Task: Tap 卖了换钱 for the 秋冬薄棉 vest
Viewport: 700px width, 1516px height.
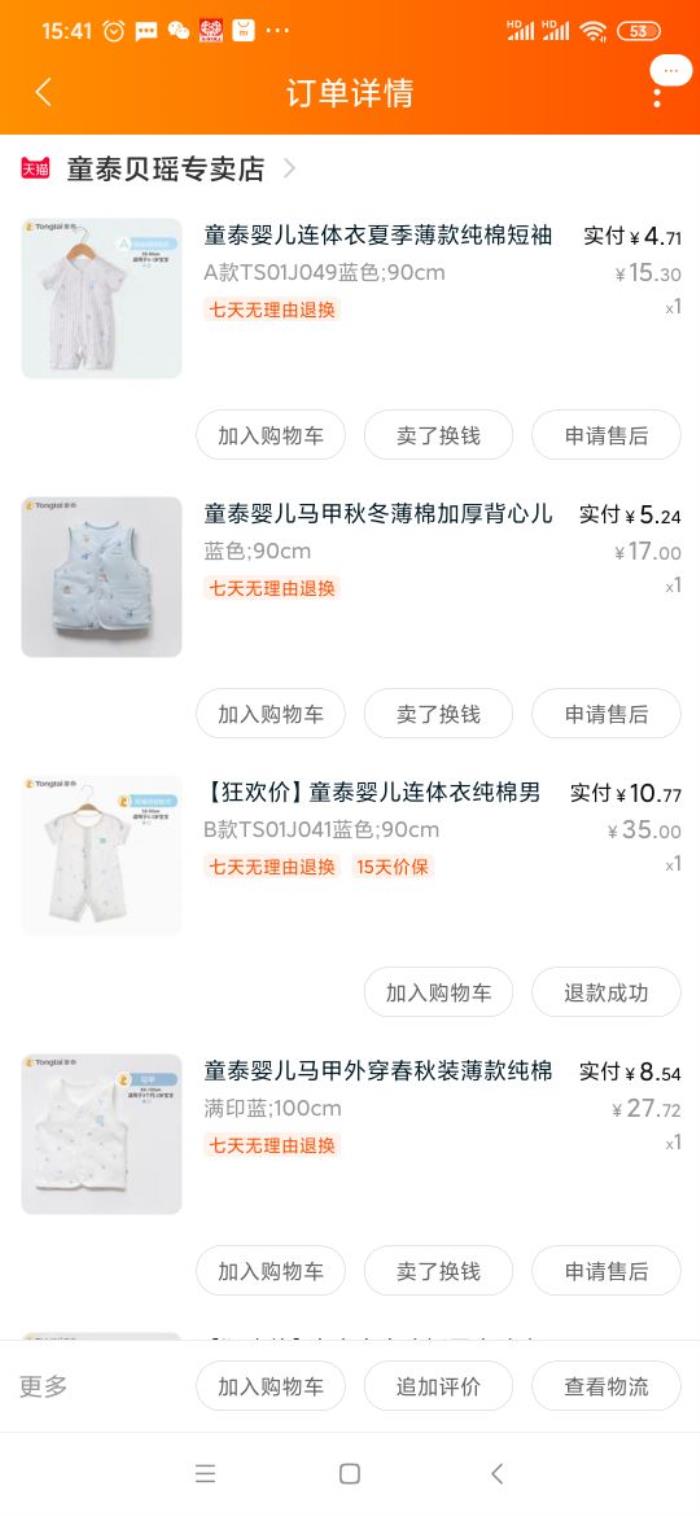Action: (438, 714)
